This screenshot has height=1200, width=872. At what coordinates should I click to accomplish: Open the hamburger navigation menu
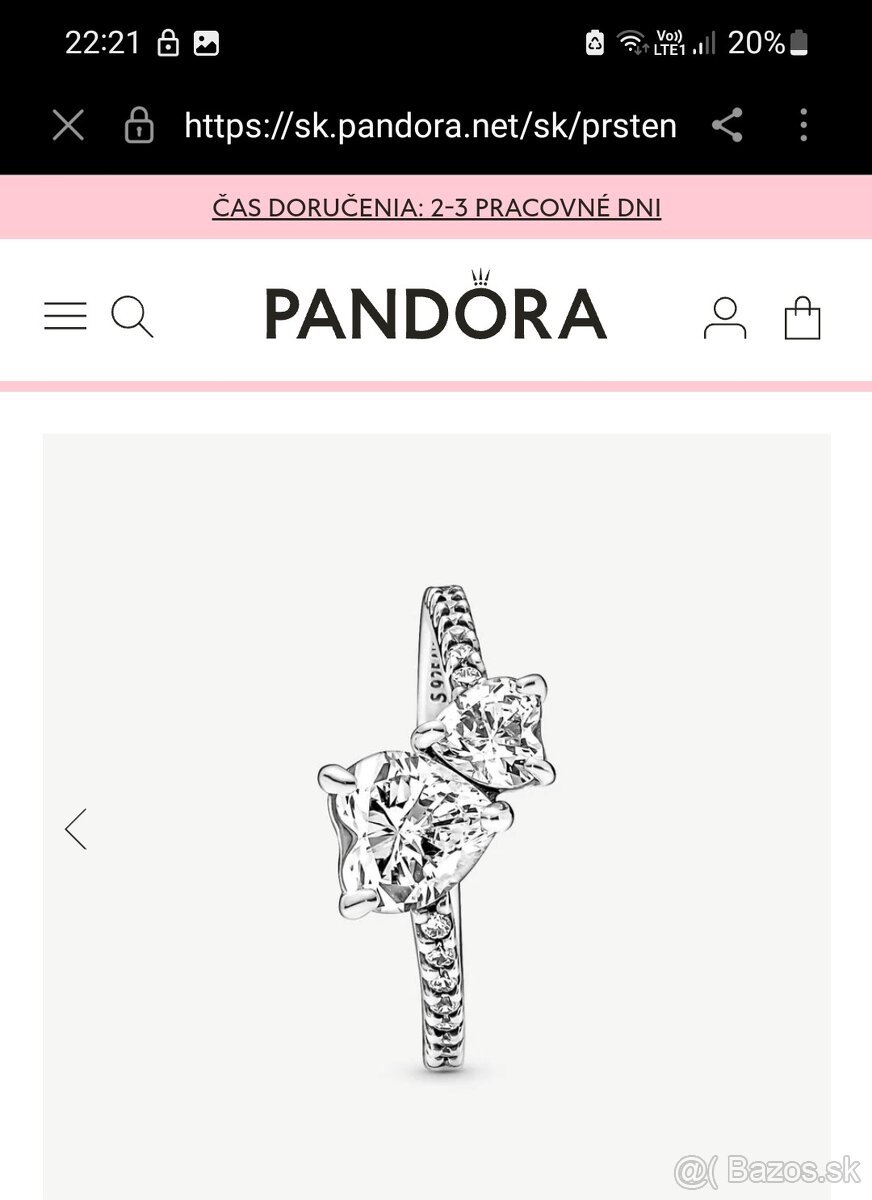click(65, 316)
